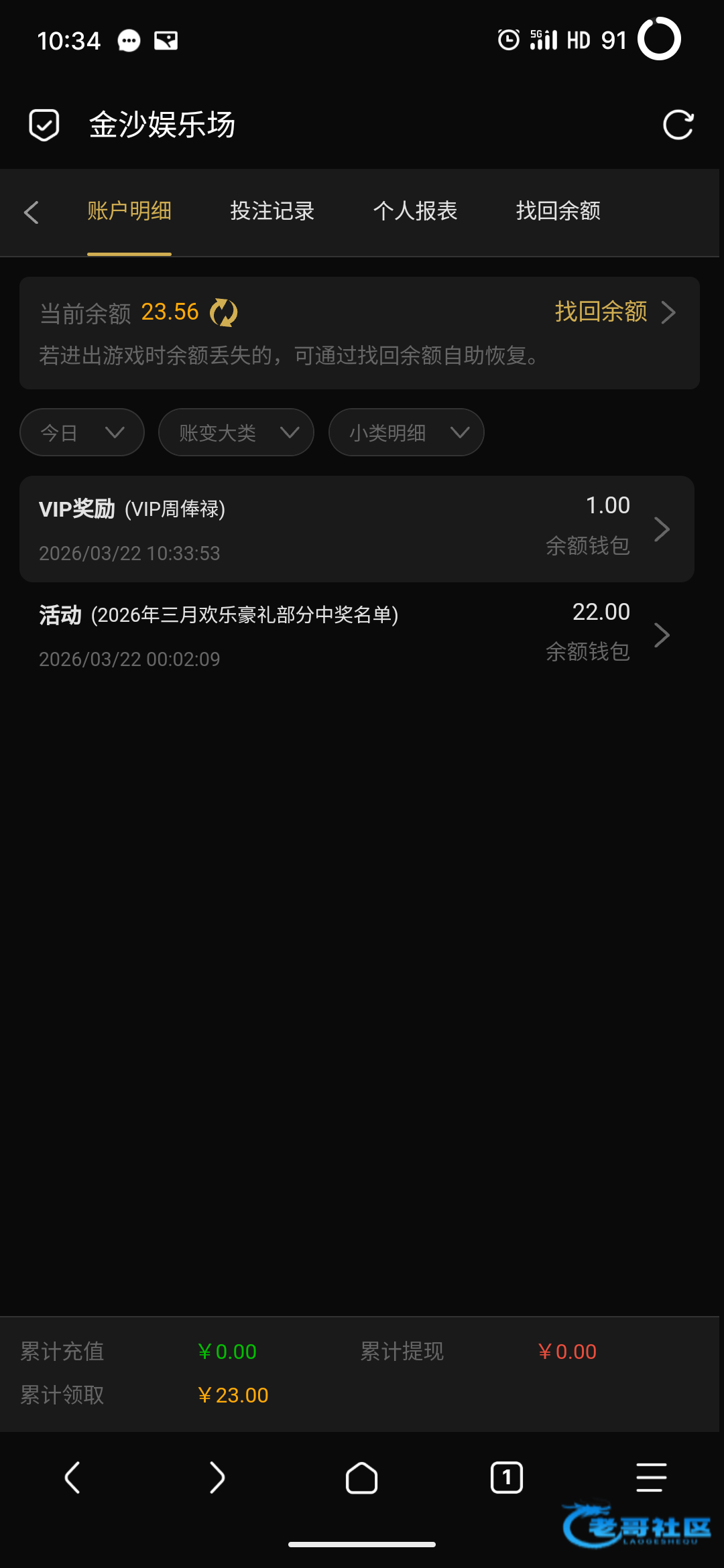This screenshot has width=724, height=1568.
Task: Expand the 今日 date dropdown
Action: [82, 433]
